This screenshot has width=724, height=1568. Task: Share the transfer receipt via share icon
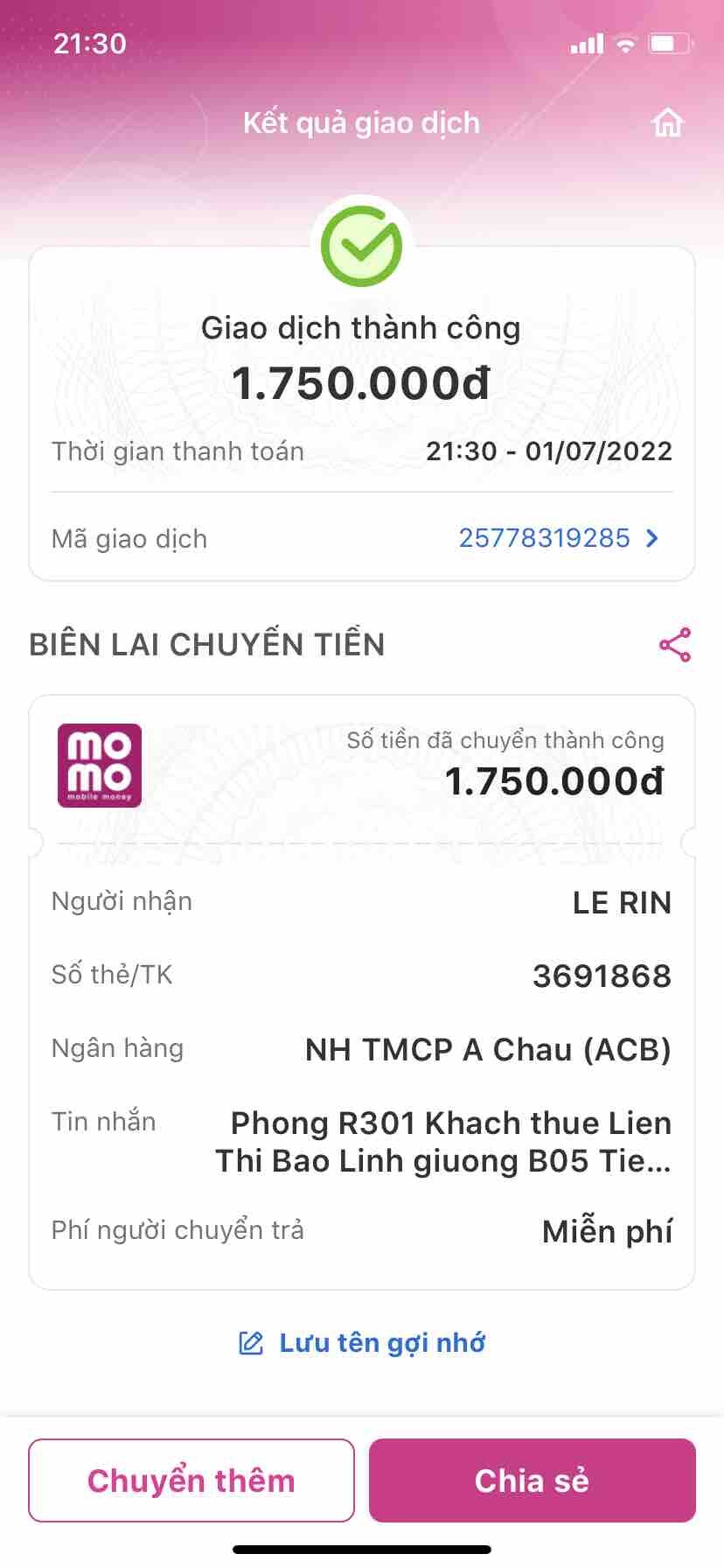pyautogui.click(x=675, y=645)
